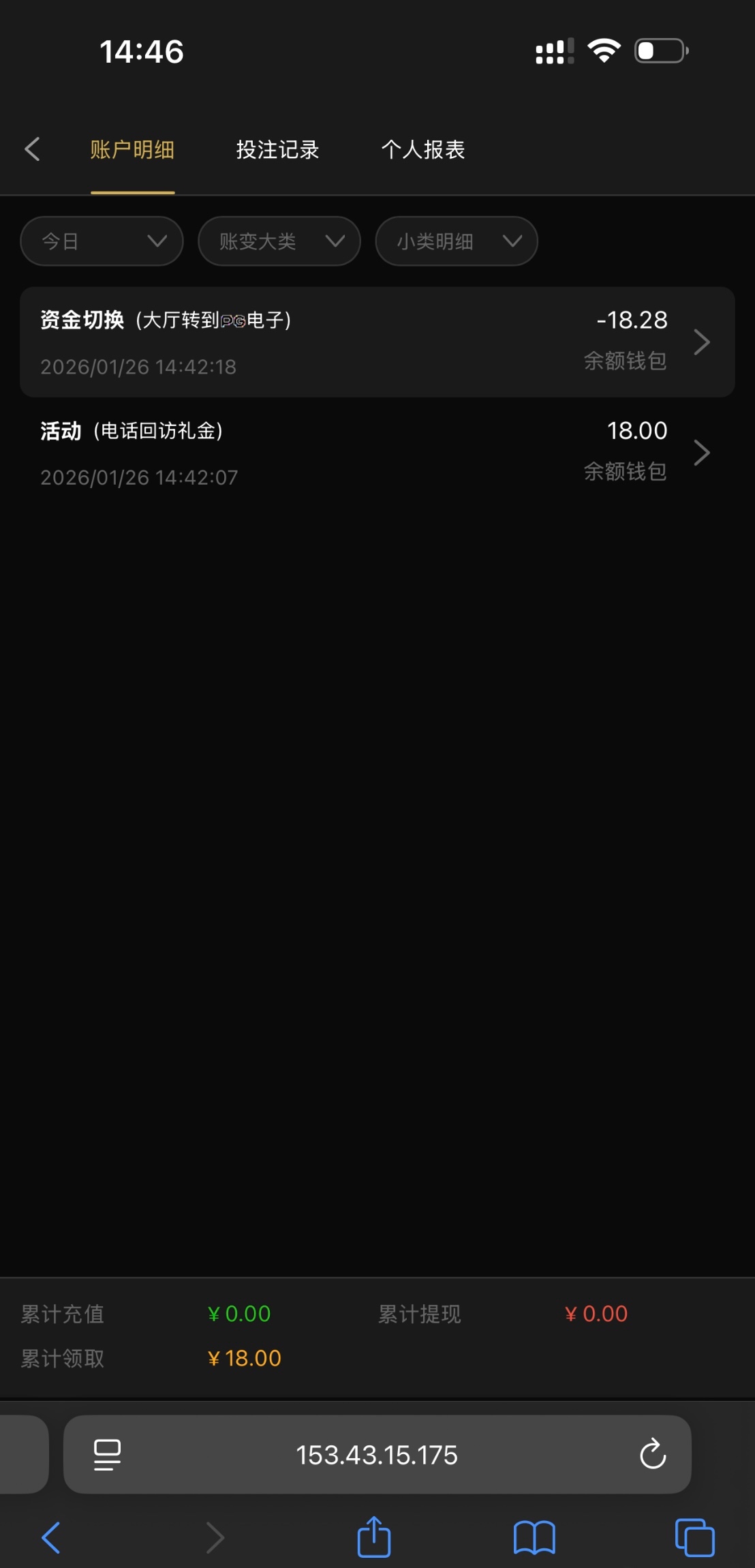The height and width of the screenshot is (1568, 755).
Task: Switch to the 个人报表 tab
Action: 422,150
